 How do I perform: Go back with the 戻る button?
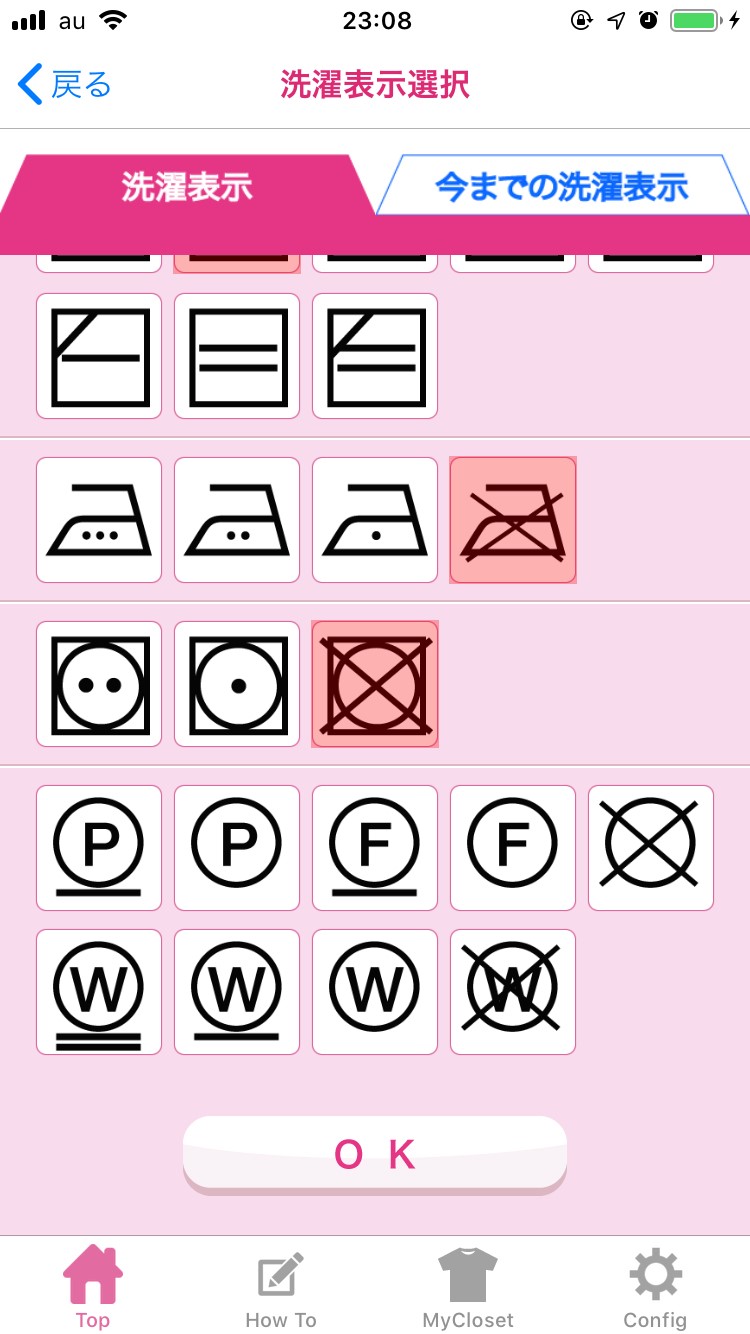[x=65, y=85]
